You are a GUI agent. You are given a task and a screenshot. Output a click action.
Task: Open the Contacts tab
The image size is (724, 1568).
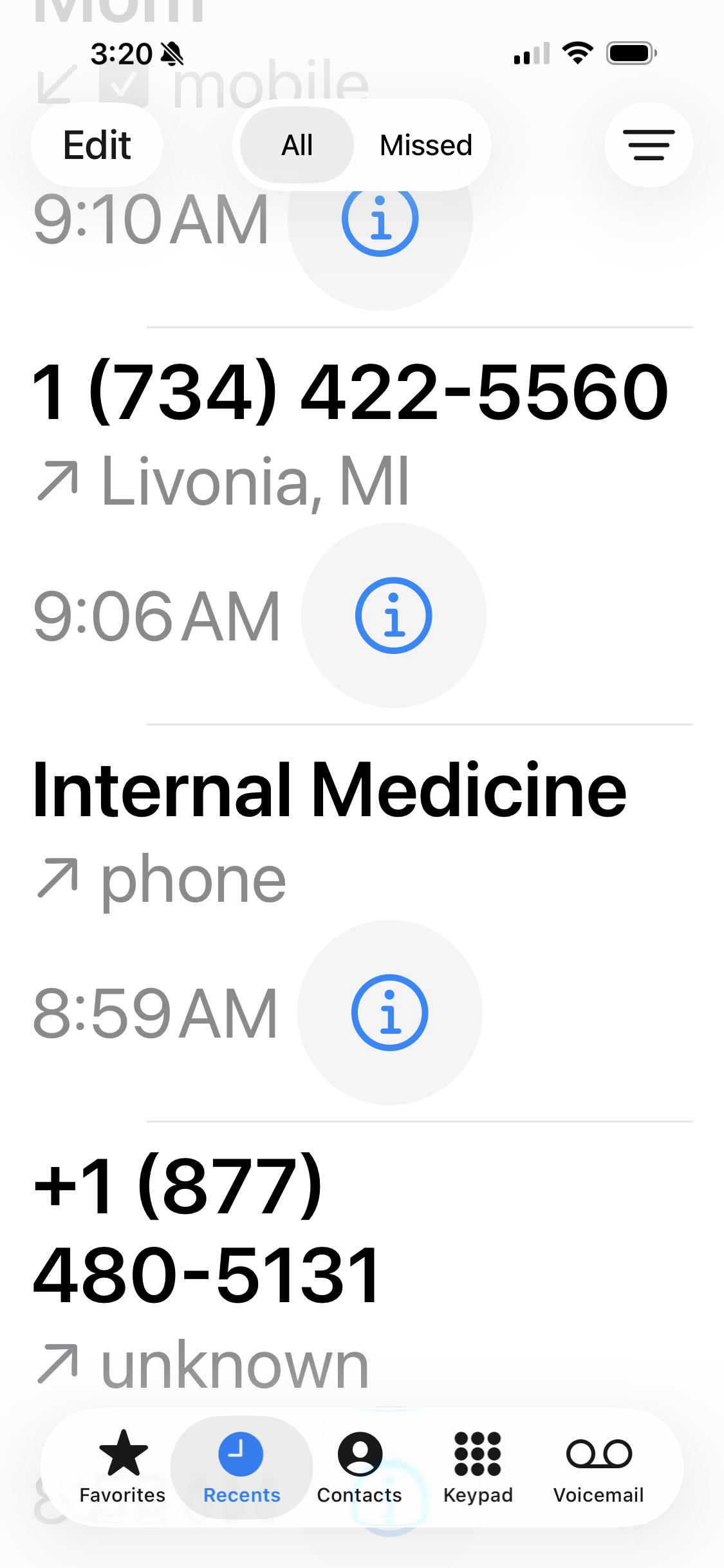(x=359, y=1467)
